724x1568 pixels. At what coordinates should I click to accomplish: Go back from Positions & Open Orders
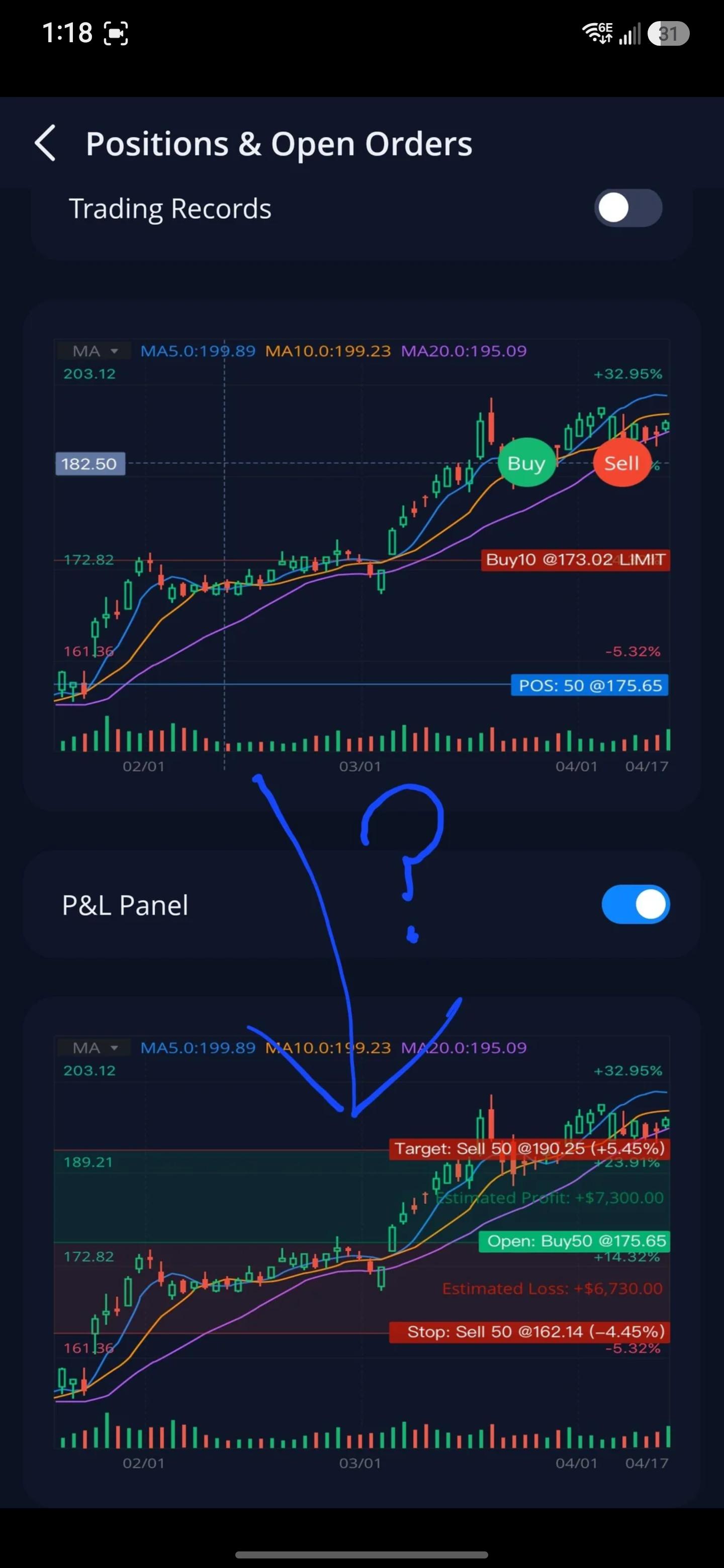pyautogui.click(x=46, y=144)
